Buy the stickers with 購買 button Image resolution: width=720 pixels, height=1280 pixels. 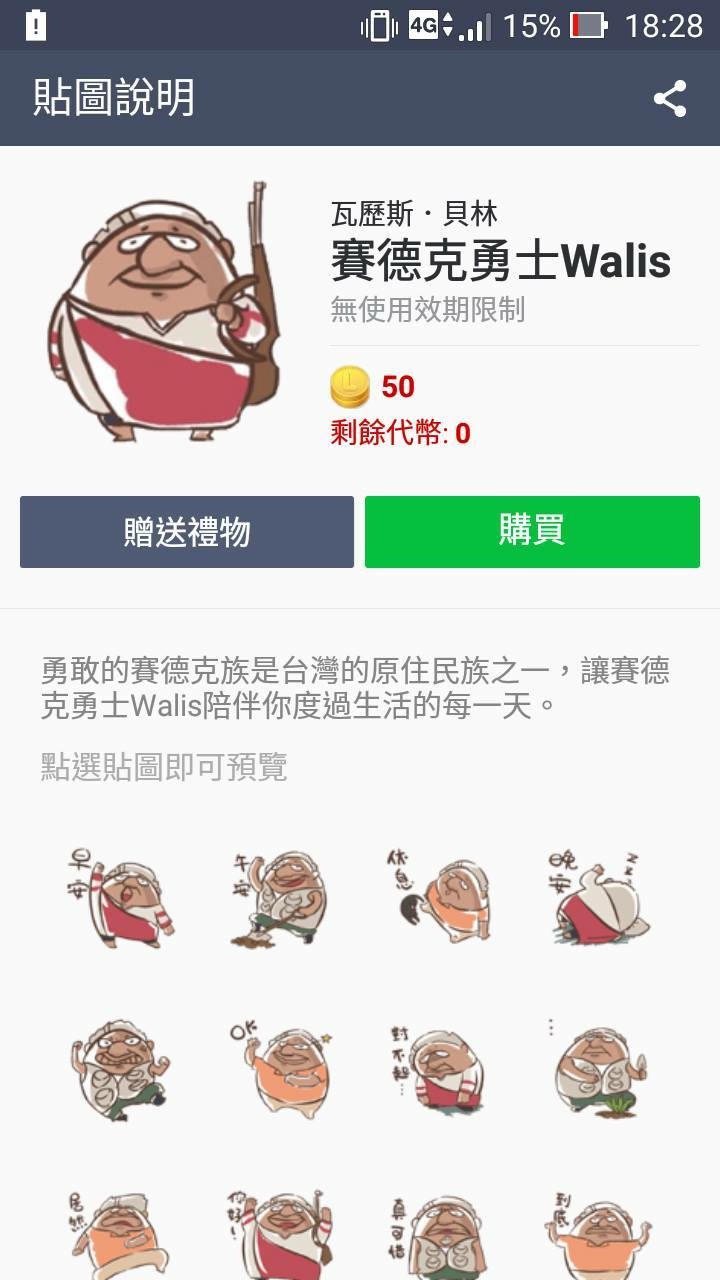pos(532,532)
